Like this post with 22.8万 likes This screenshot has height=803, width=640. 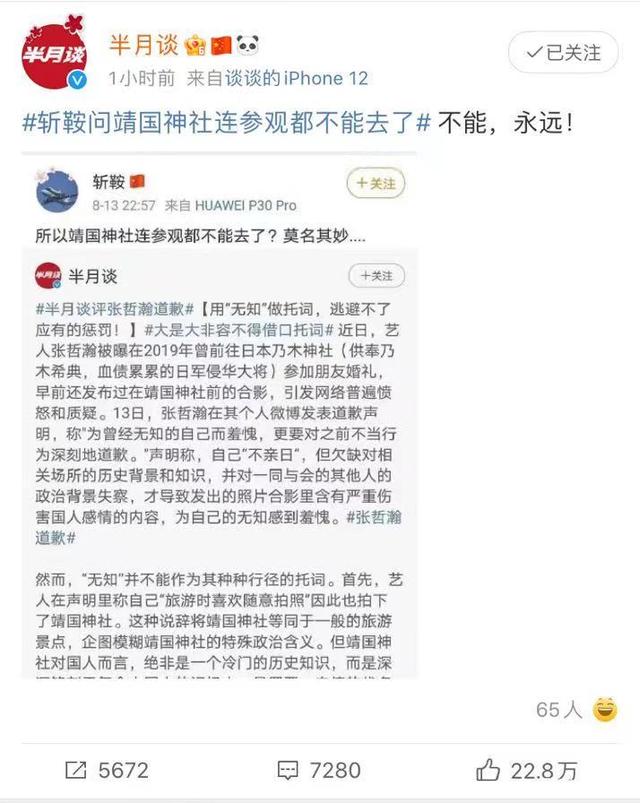(527, 769)
